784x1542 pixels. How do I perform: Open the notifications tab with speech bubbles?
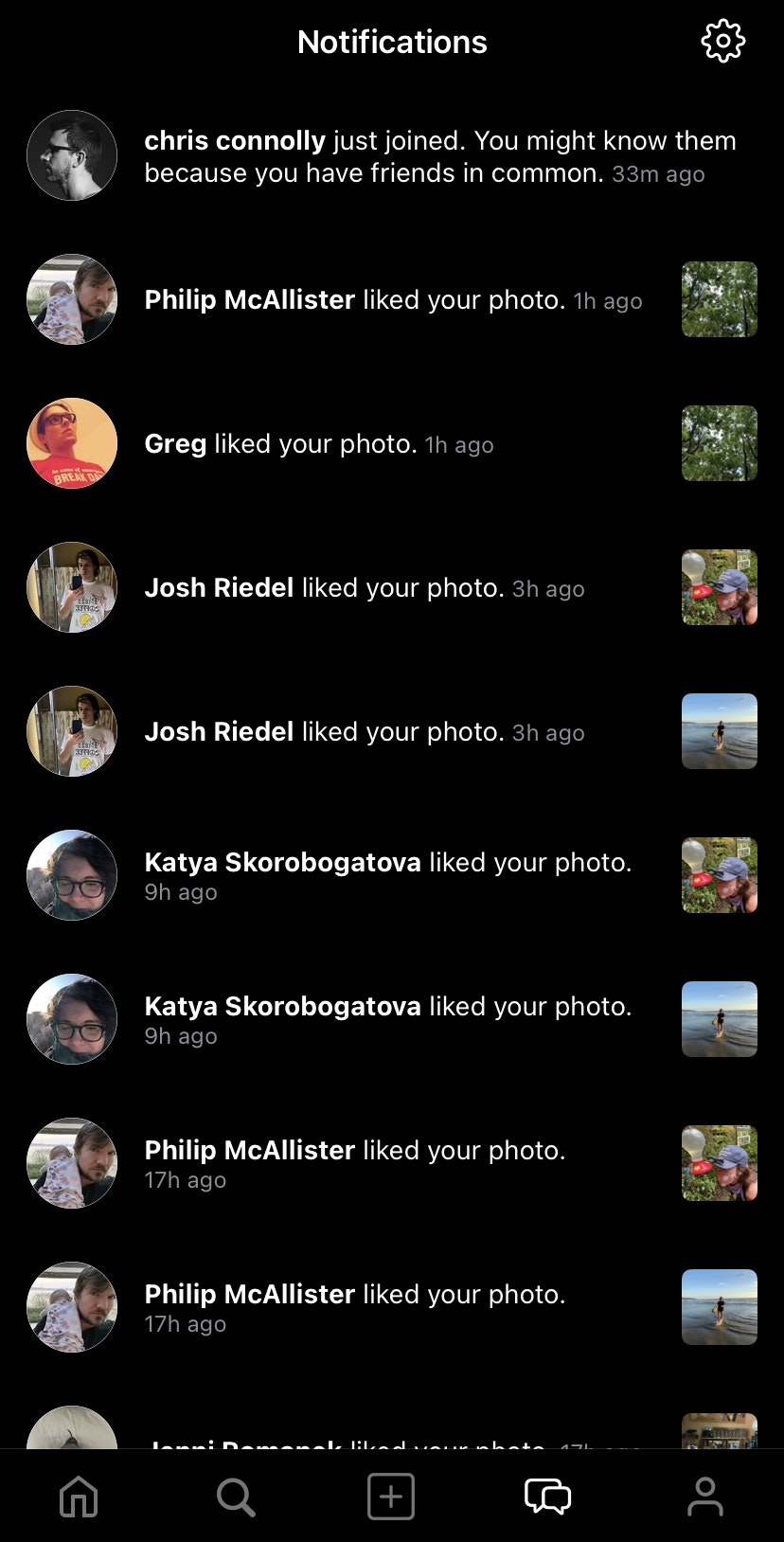coord(547,1497)
